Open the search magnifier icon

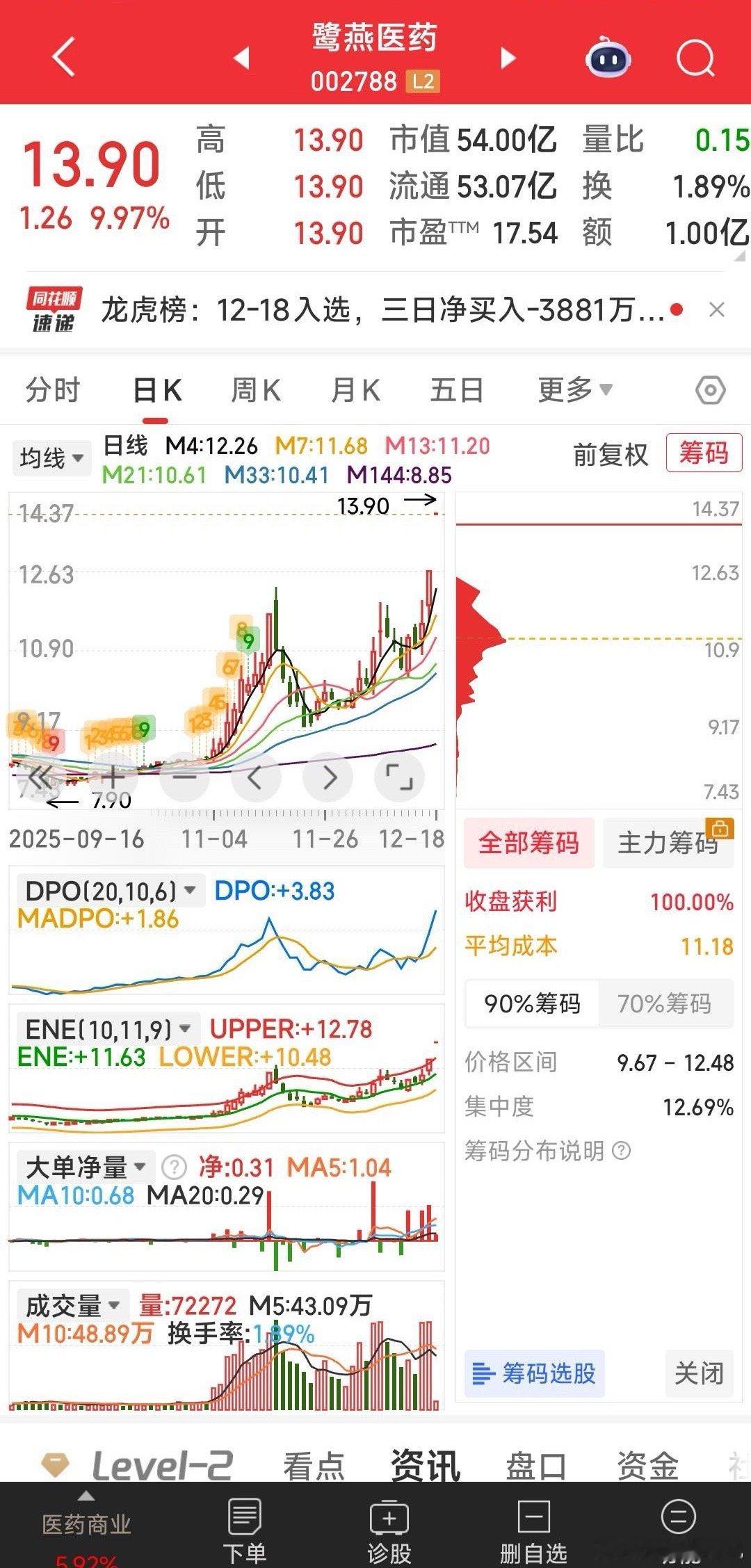695,58
